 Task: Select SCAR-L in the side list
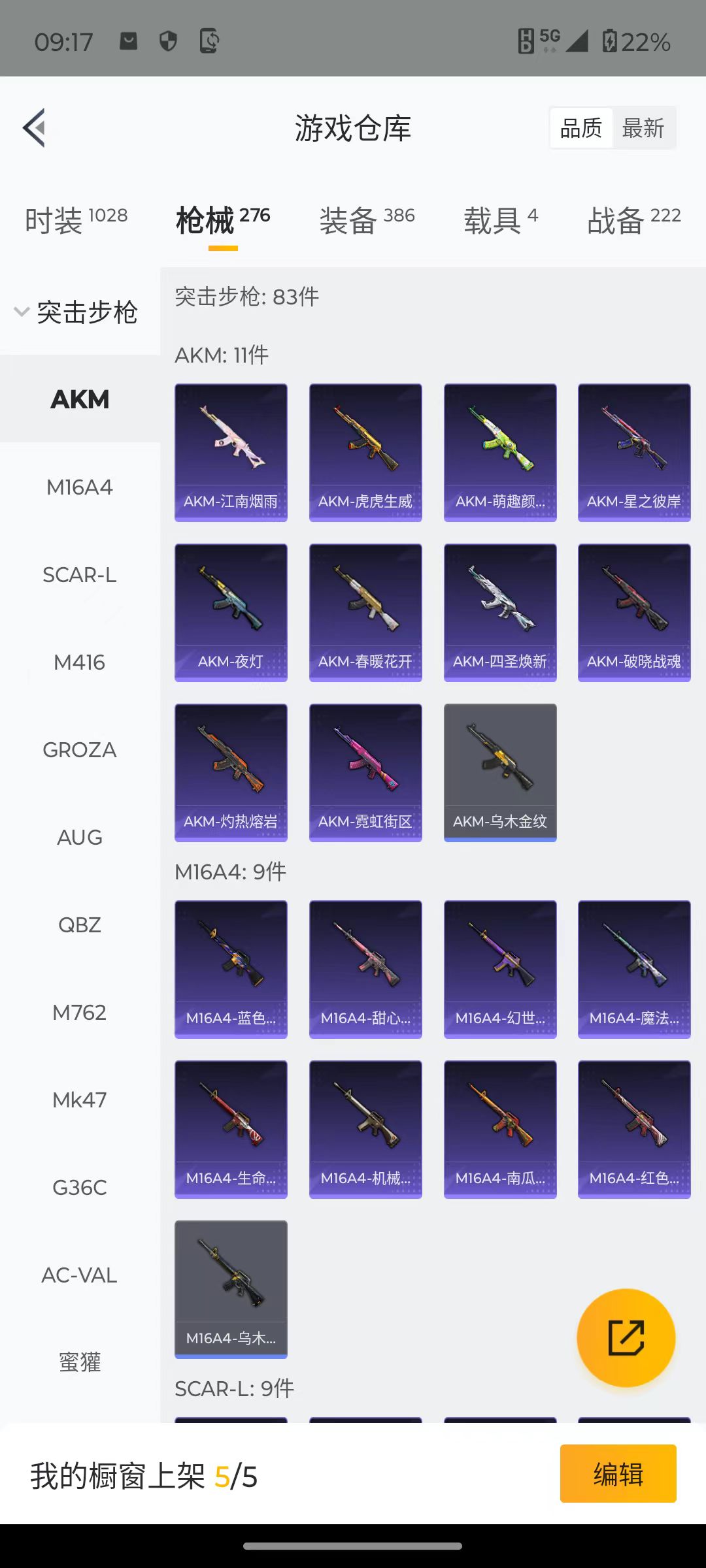tap(80, 574)
